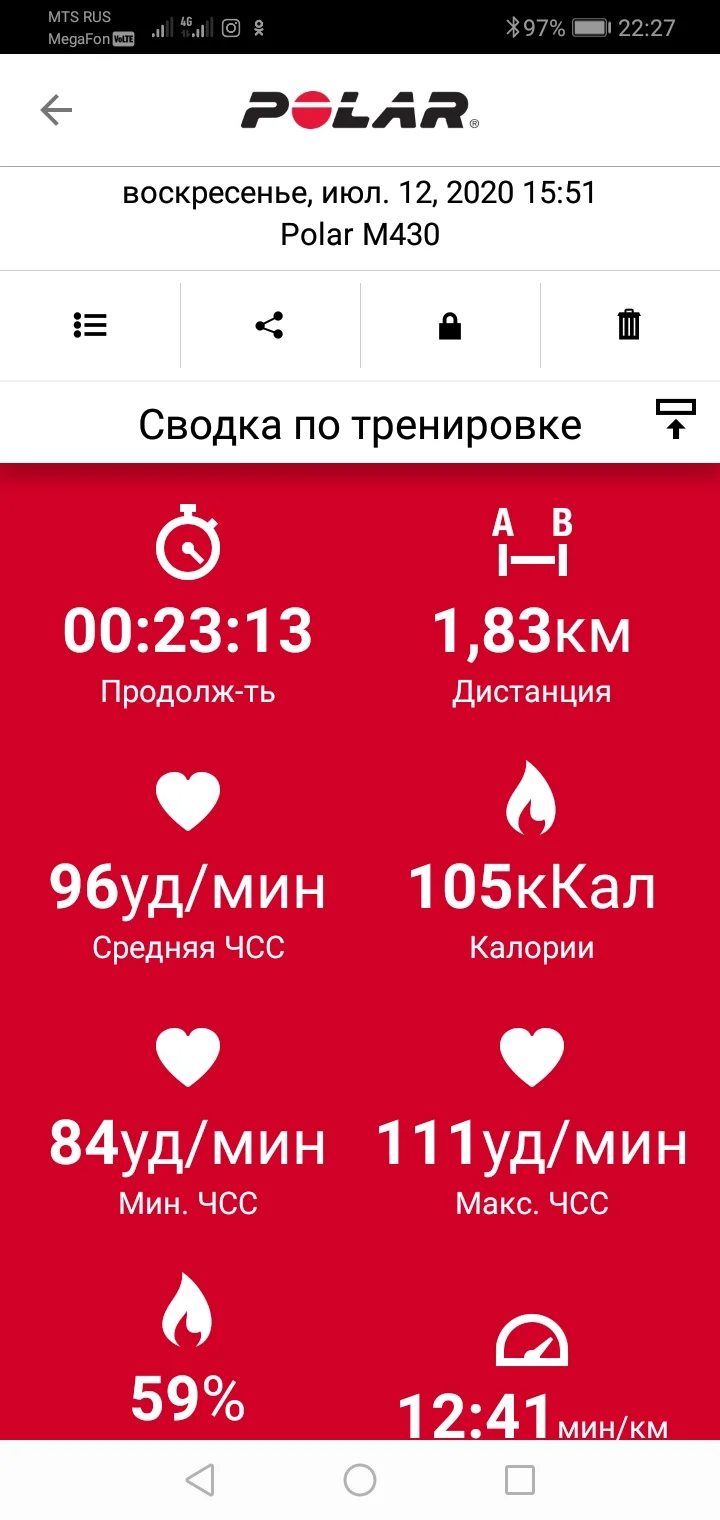Open the list view icon
This screenshot has width=720, height=1520.
tap(90, 325)
